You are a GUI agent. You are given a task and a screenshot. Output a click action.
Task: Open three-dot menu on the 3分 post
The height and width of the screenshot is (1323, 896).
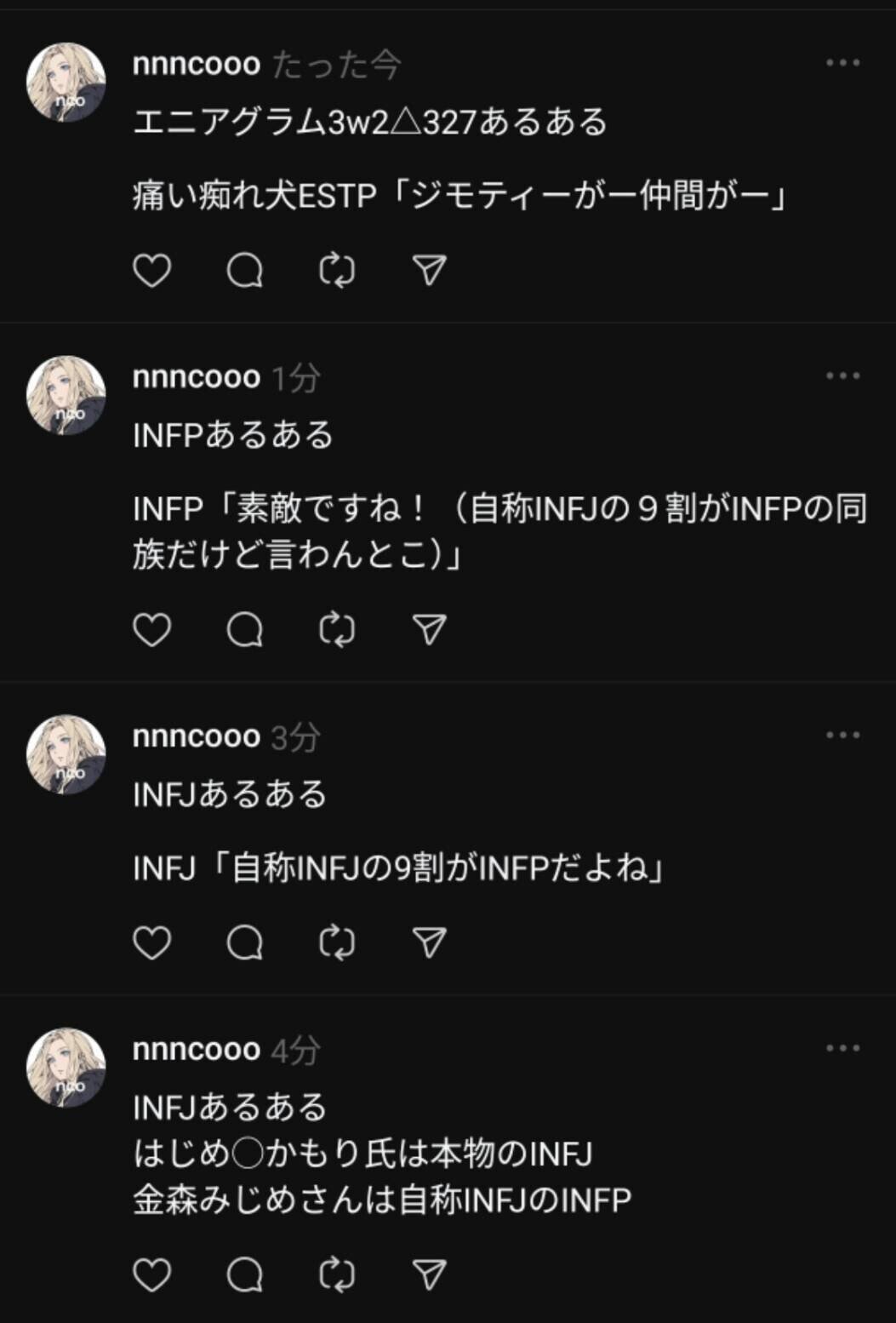click(842, 736)
